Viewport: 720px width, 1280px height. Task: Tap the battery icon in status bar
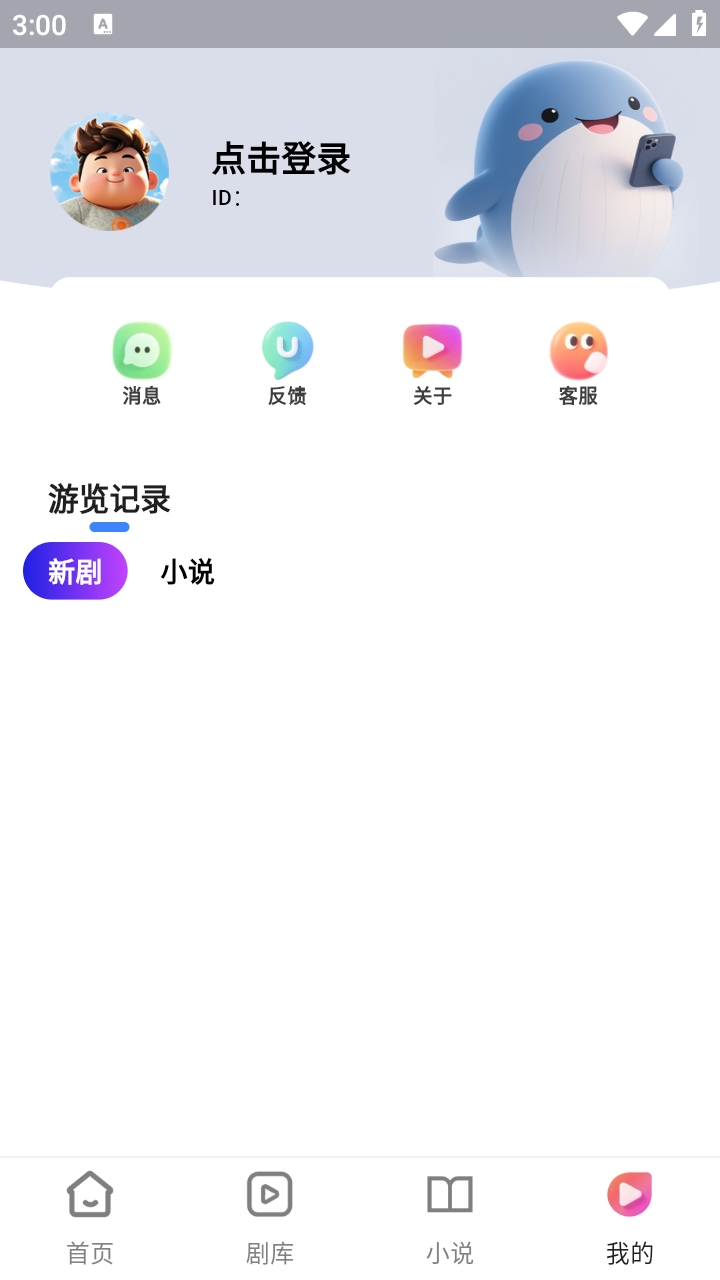pos(697,25)
